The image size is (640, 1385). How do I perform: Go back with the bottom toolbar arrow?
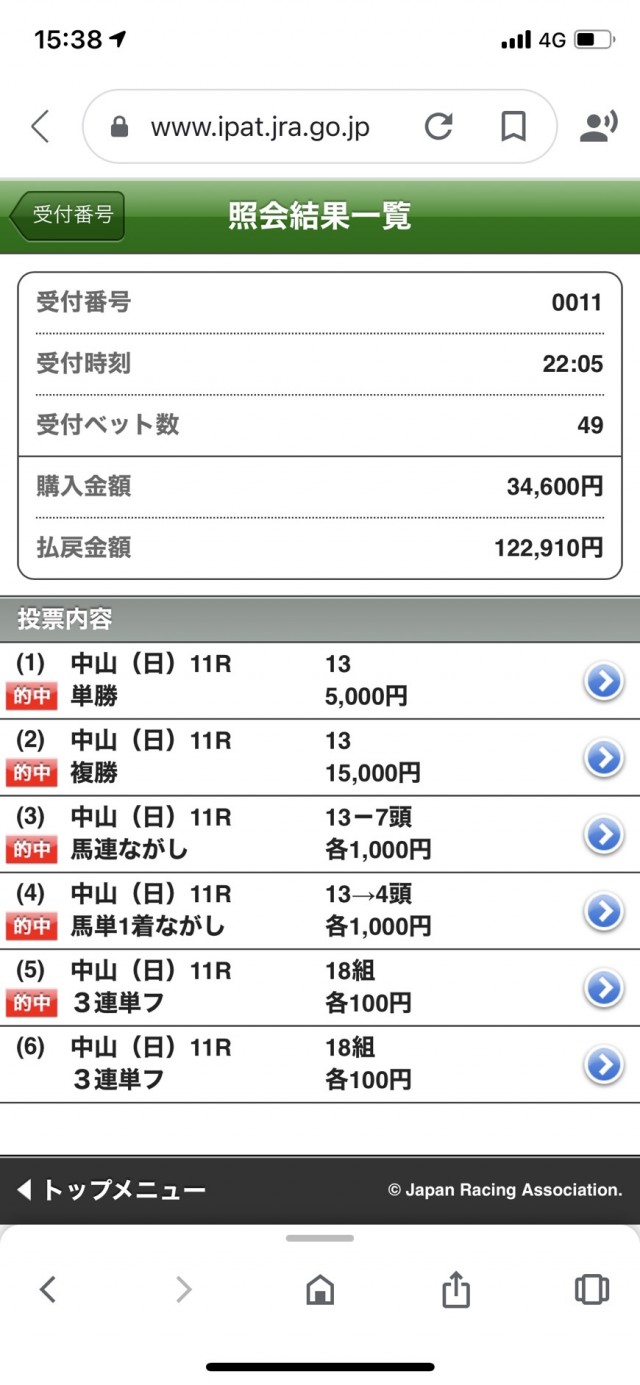(x=47, y=1290)
